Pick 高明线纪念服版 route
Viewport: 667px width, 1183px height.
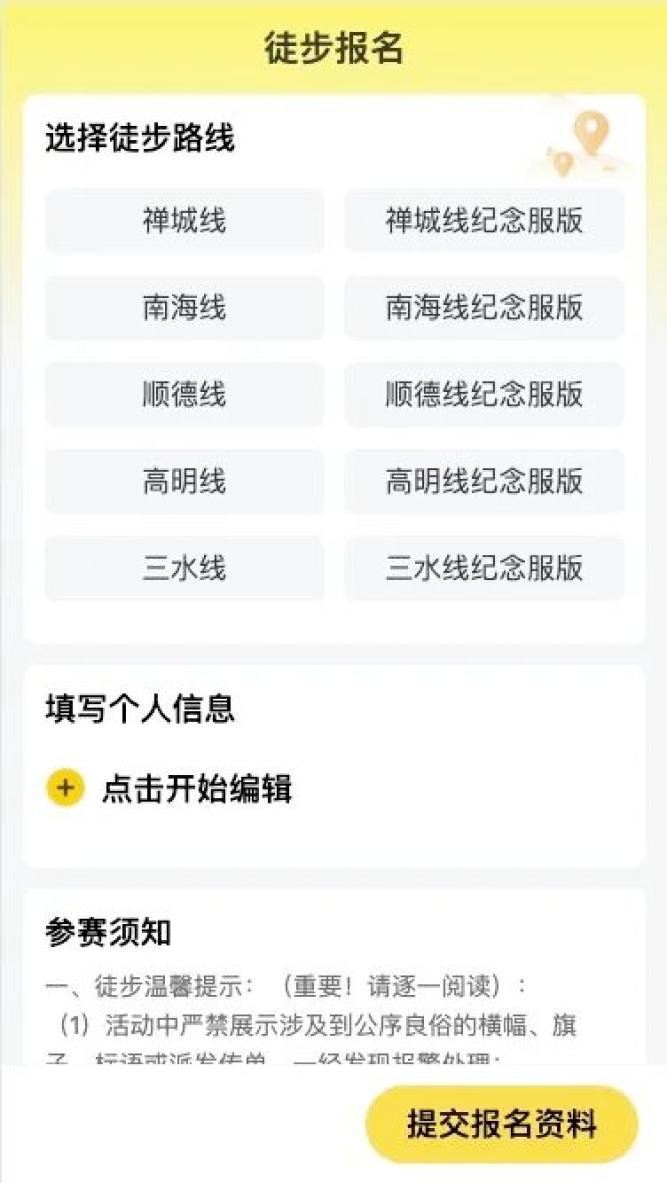(x=484, y=482)
